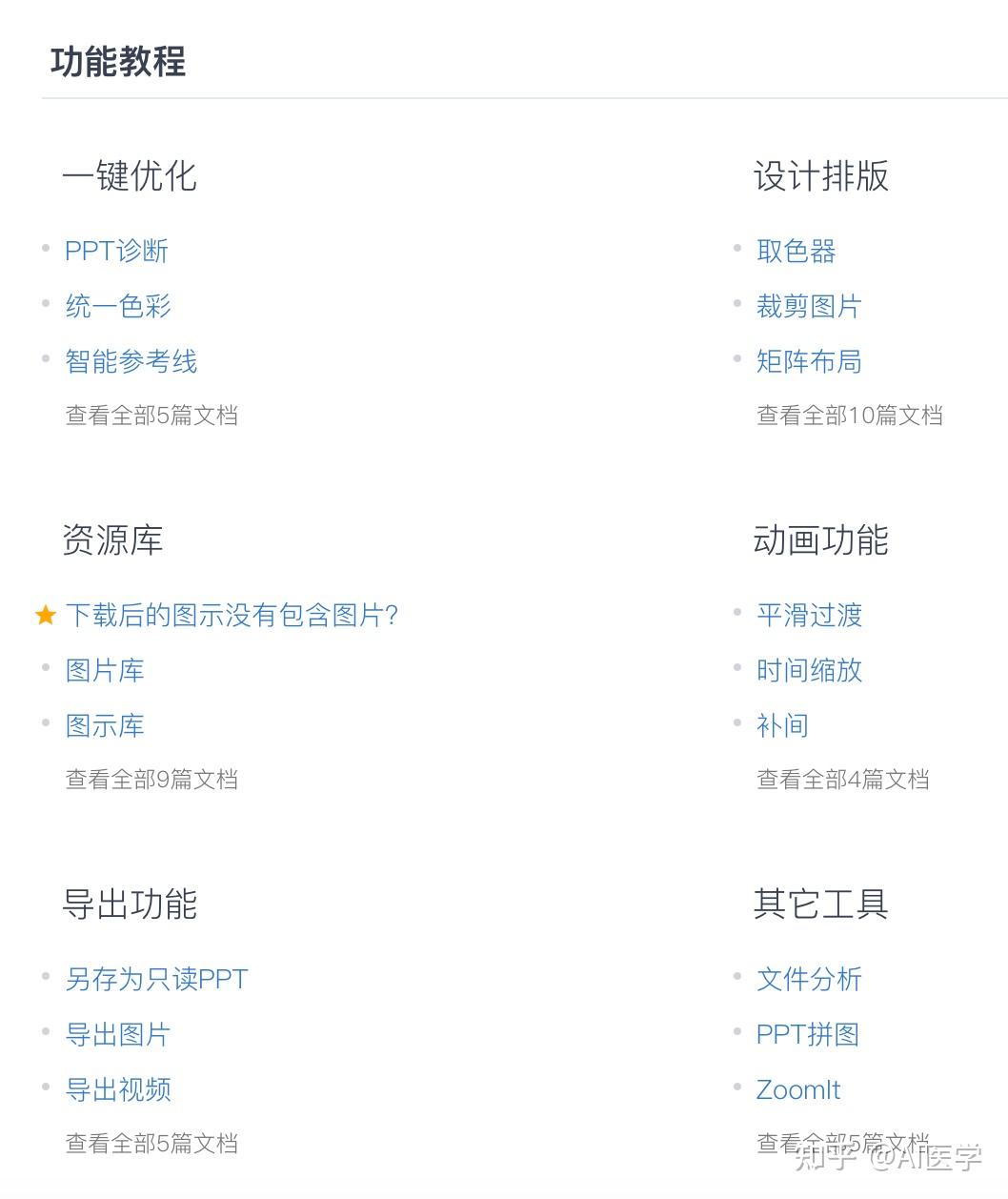Open the 统一色彩 article
This screenshot has width=1008, height=1199.
[x=118, y=306]
